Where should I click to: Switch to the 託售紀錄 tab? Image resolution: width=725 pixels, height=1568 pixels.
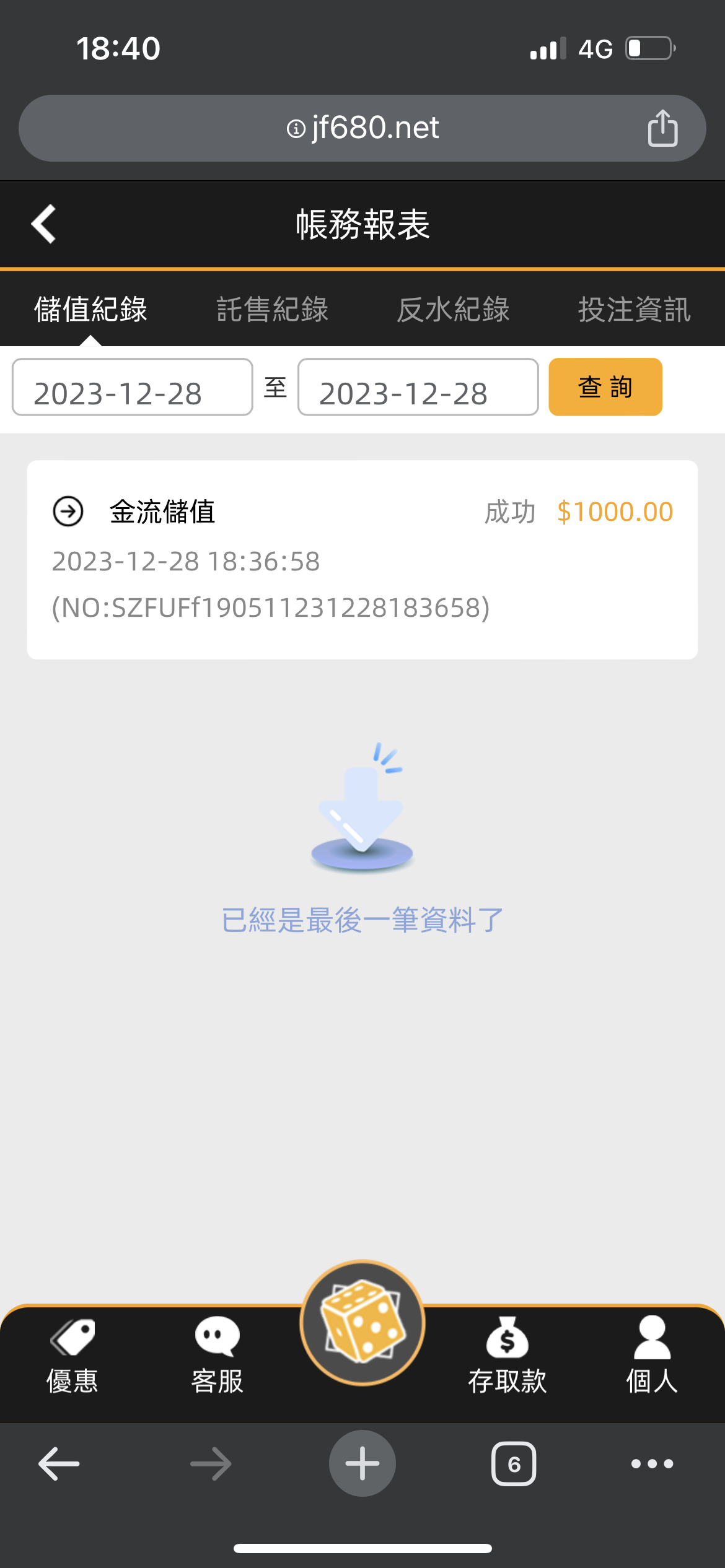pyautogui.click(x=272, y=309)
